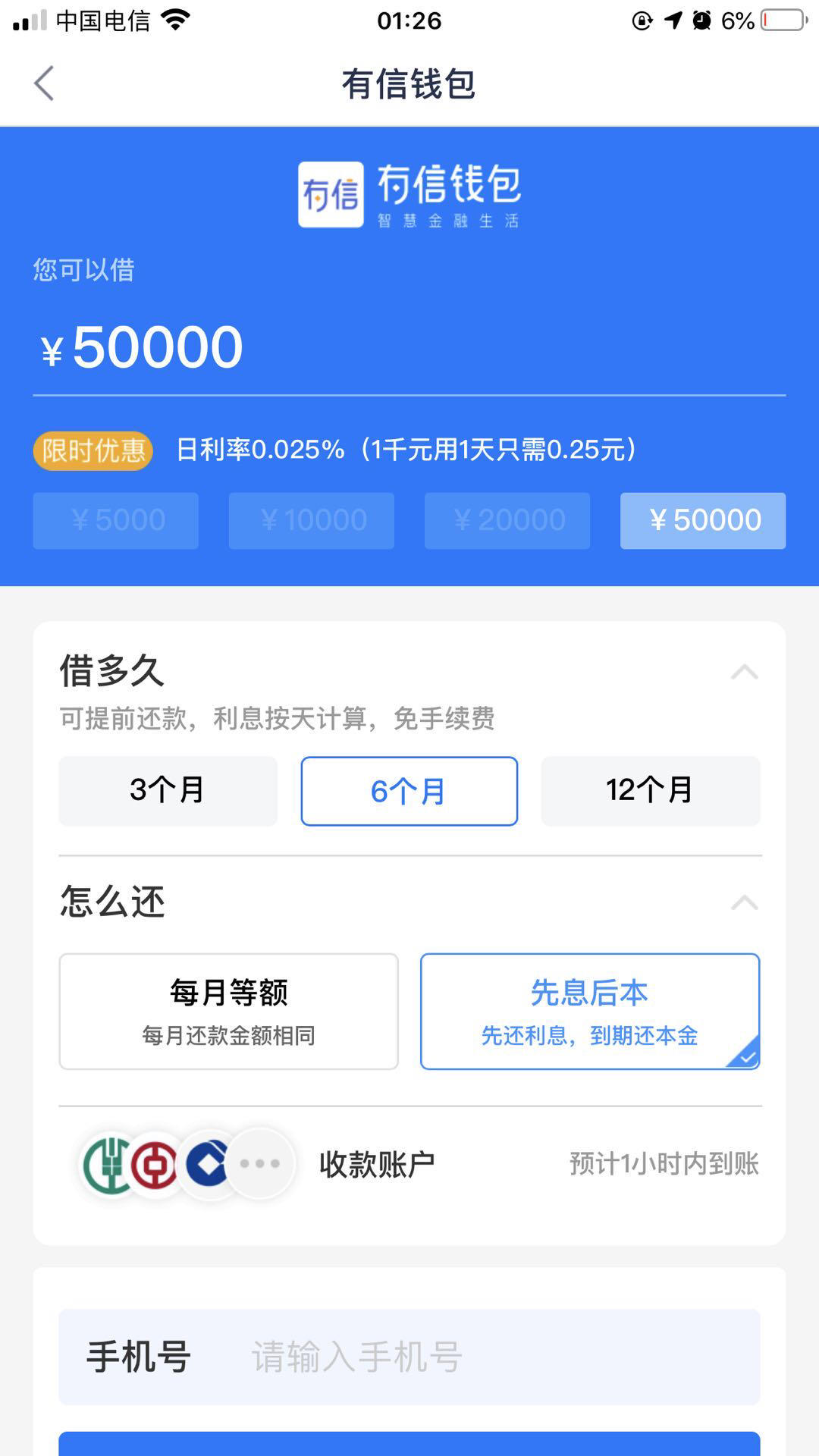The height and width of the screenshot is (1456, 819).
Task: Select the ¥5000 loan amount
Action: click(x=115, y=520)
